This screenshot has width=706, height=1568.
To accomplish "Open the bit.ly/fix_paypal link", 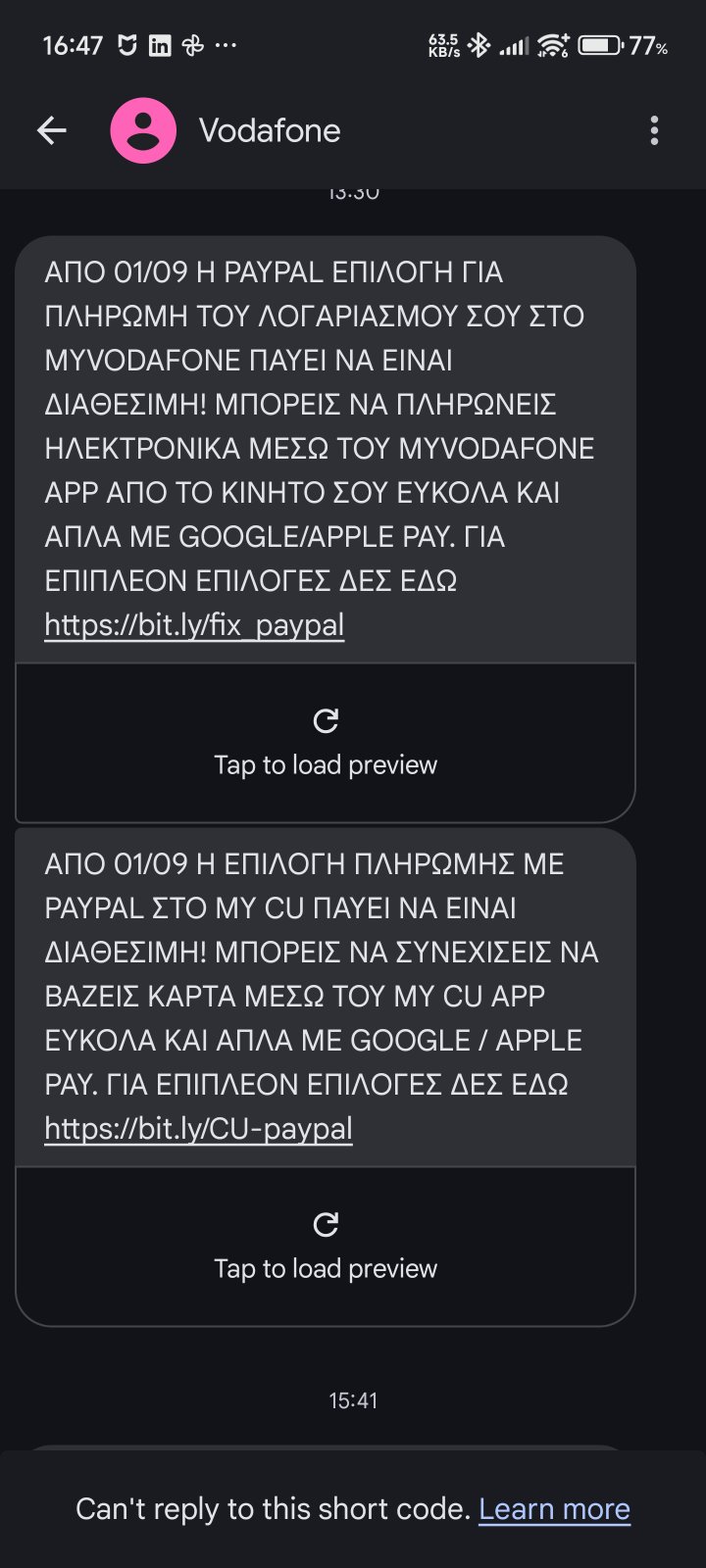I will [194, 625].
